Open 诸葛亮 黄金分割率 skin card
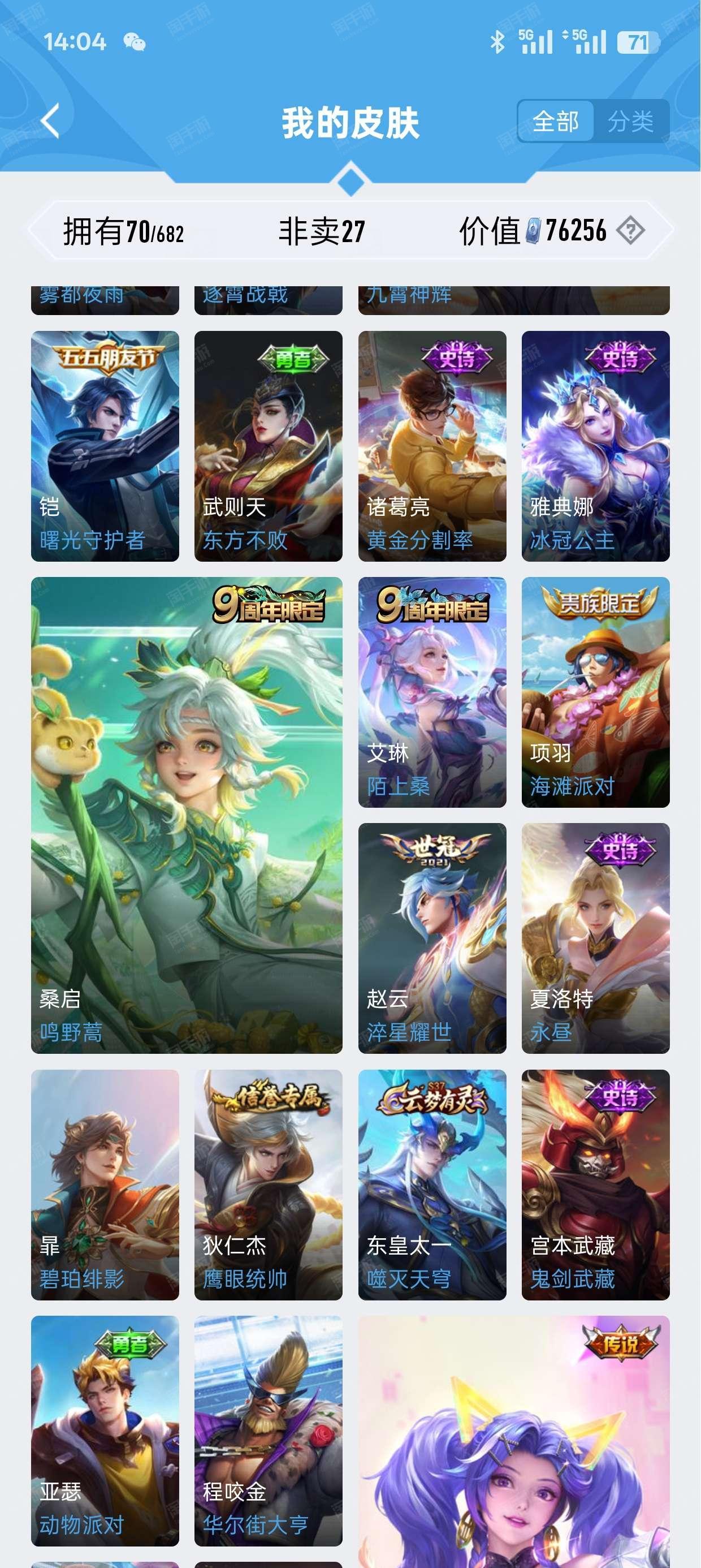The height and width of the screenshot is (1568, 701). point(432,446)
